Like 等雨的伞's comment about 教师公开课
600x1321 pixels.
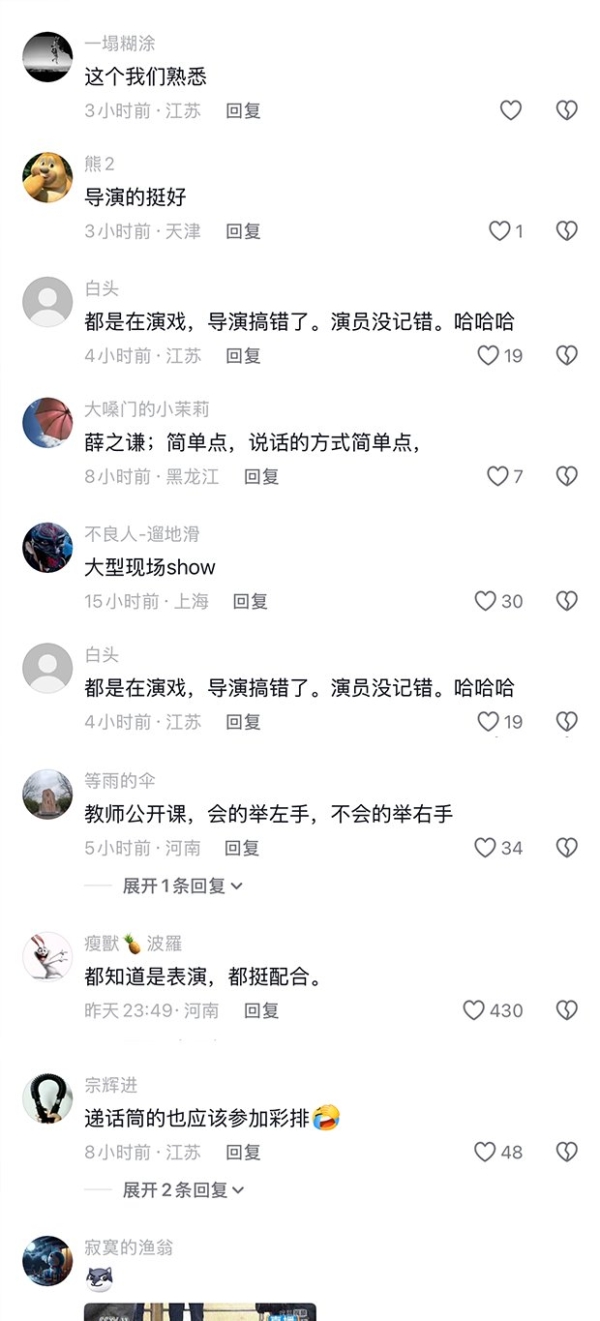pyautogui.click(x=486, y=848)
